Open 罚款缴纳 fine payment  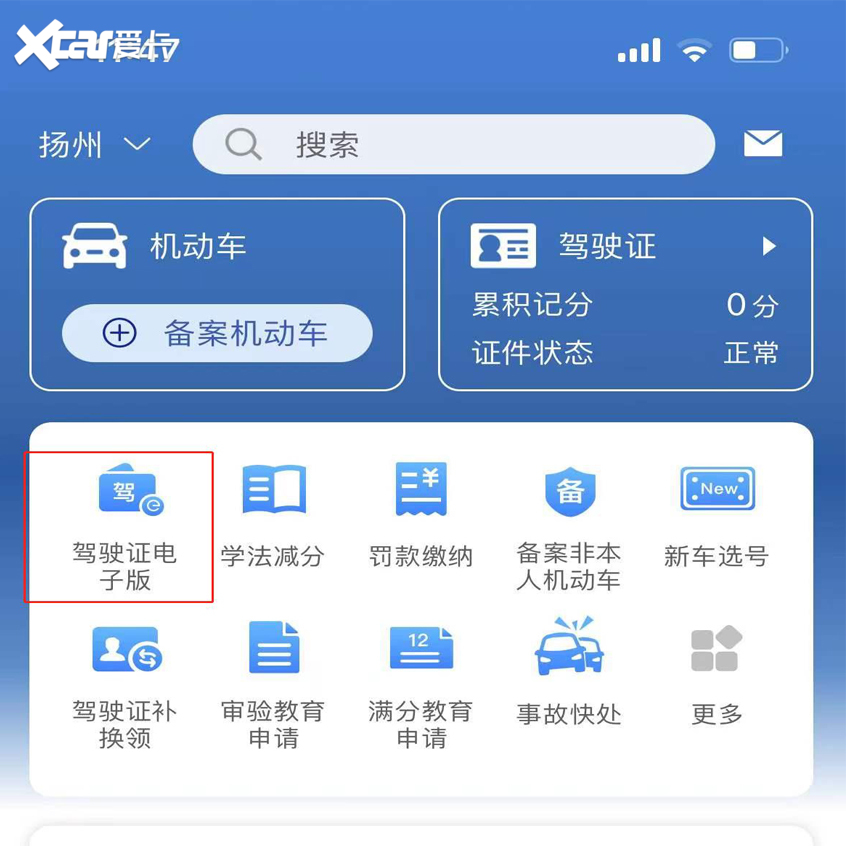[421, 516]
